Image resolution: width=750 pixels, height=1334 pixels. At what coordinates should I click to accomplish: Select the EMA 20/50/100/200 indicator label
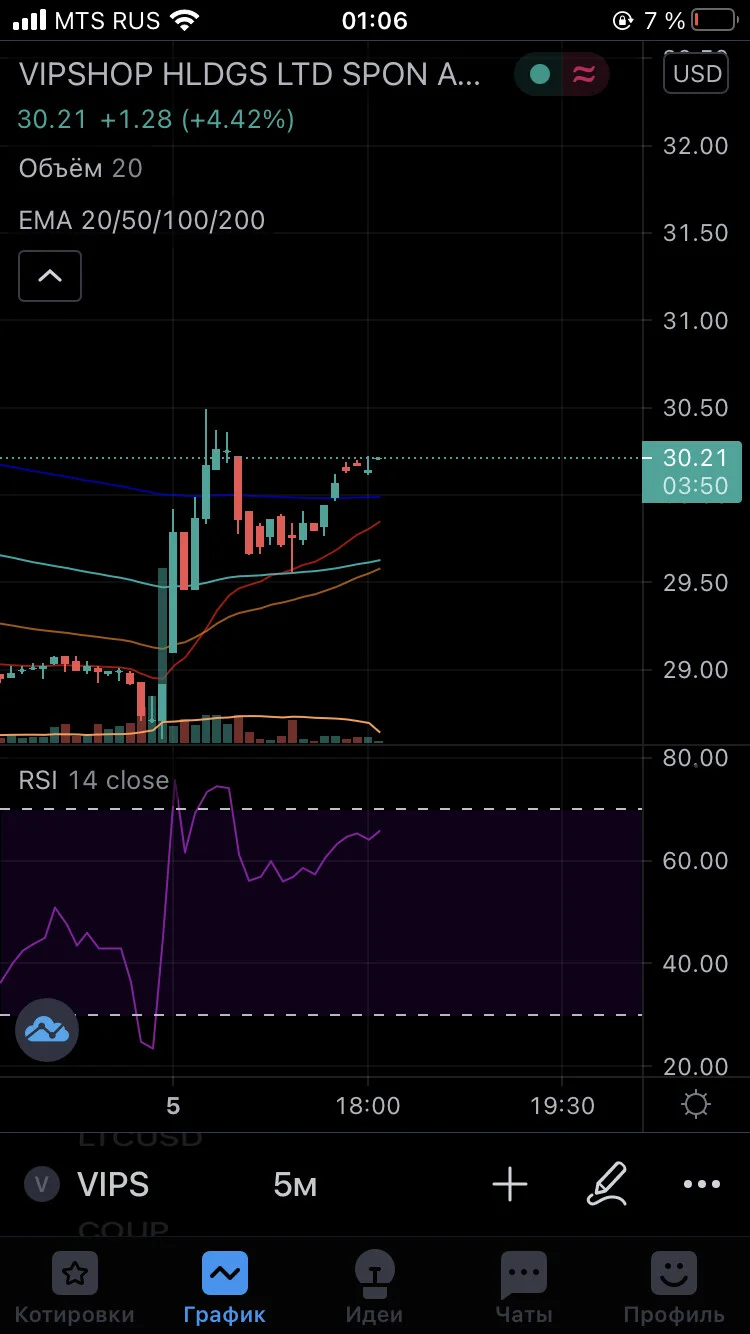pyautogui.click(x=142, y=220)
